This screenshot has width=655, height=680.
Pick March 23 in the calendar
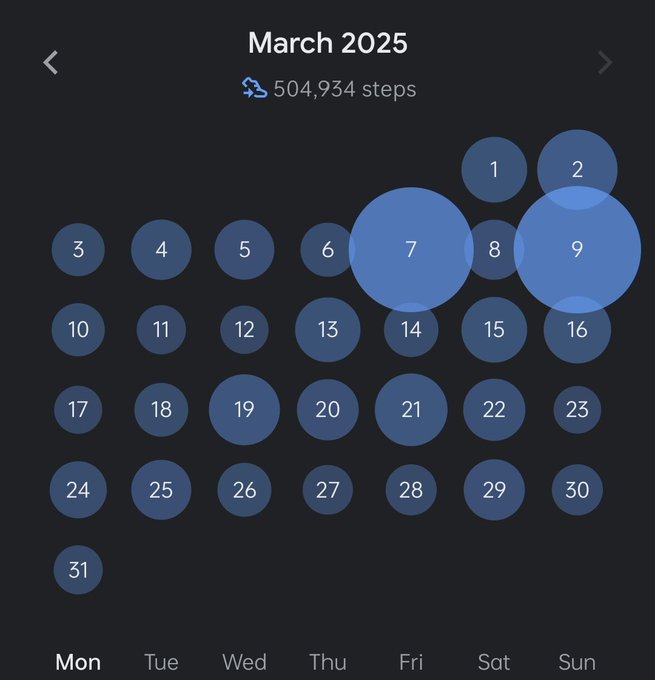point(577,409)
